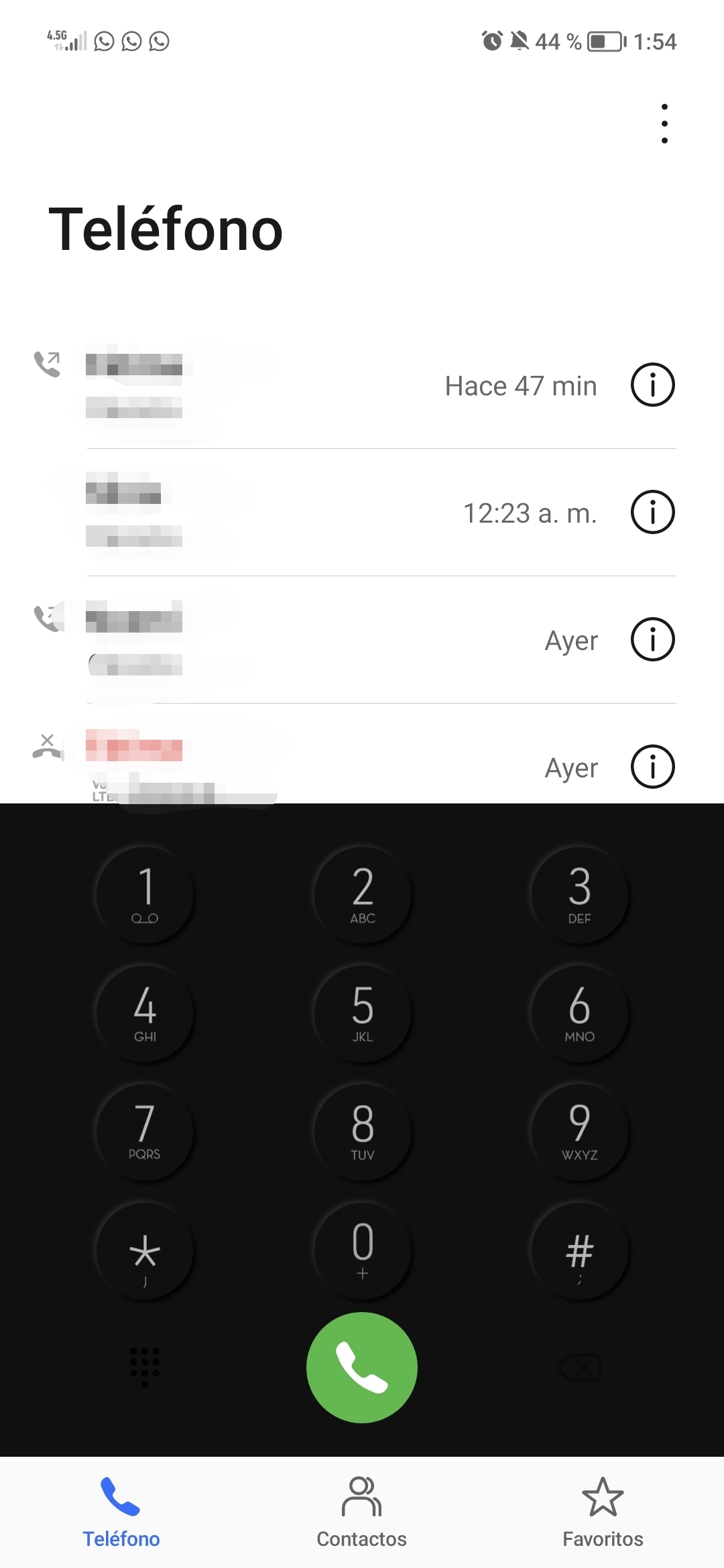Hide the dial pad

click(145, 1366)
